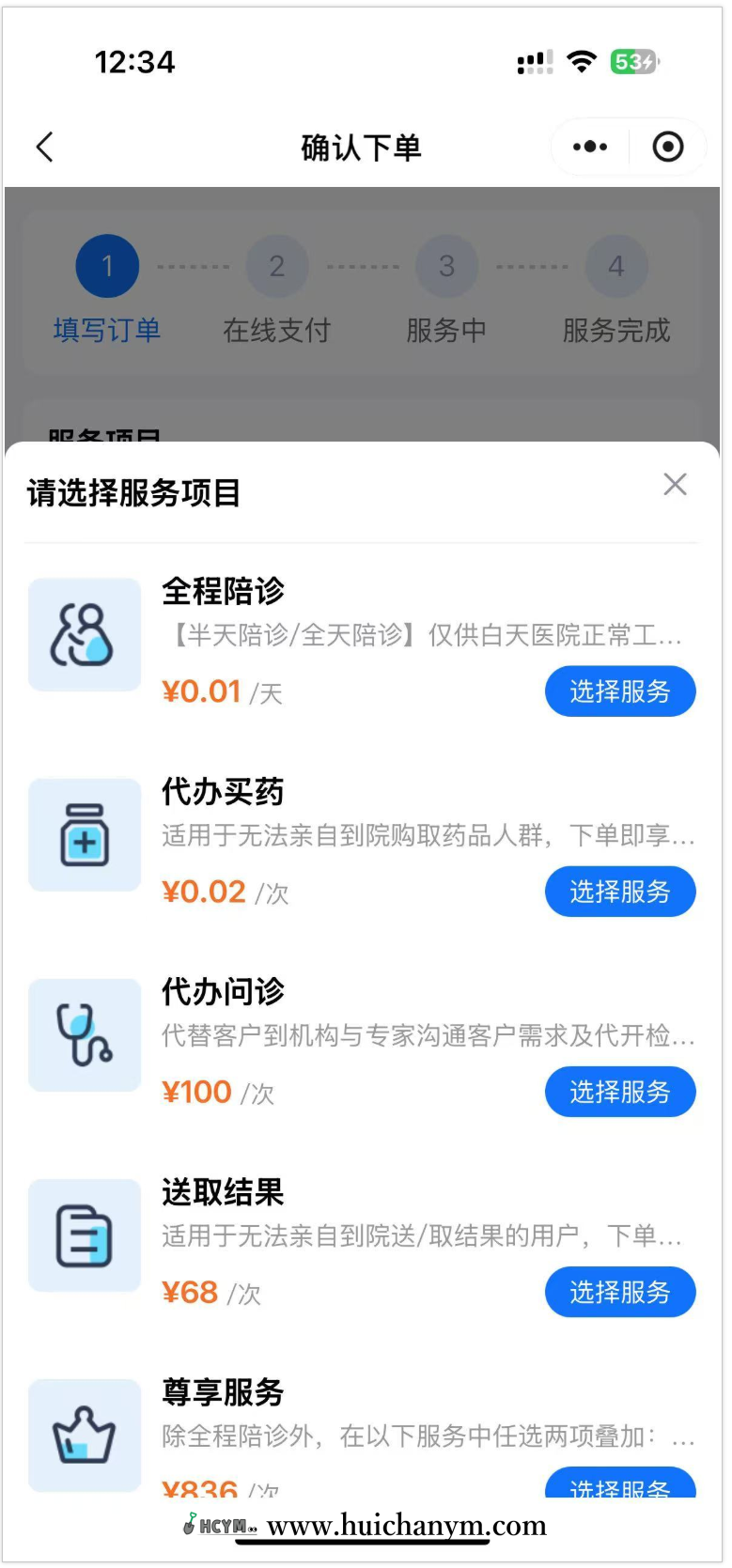This screenshot has width=732, height=1568.
Task: Open the mini-program more options (···) menu
Action: pos(589,147)
